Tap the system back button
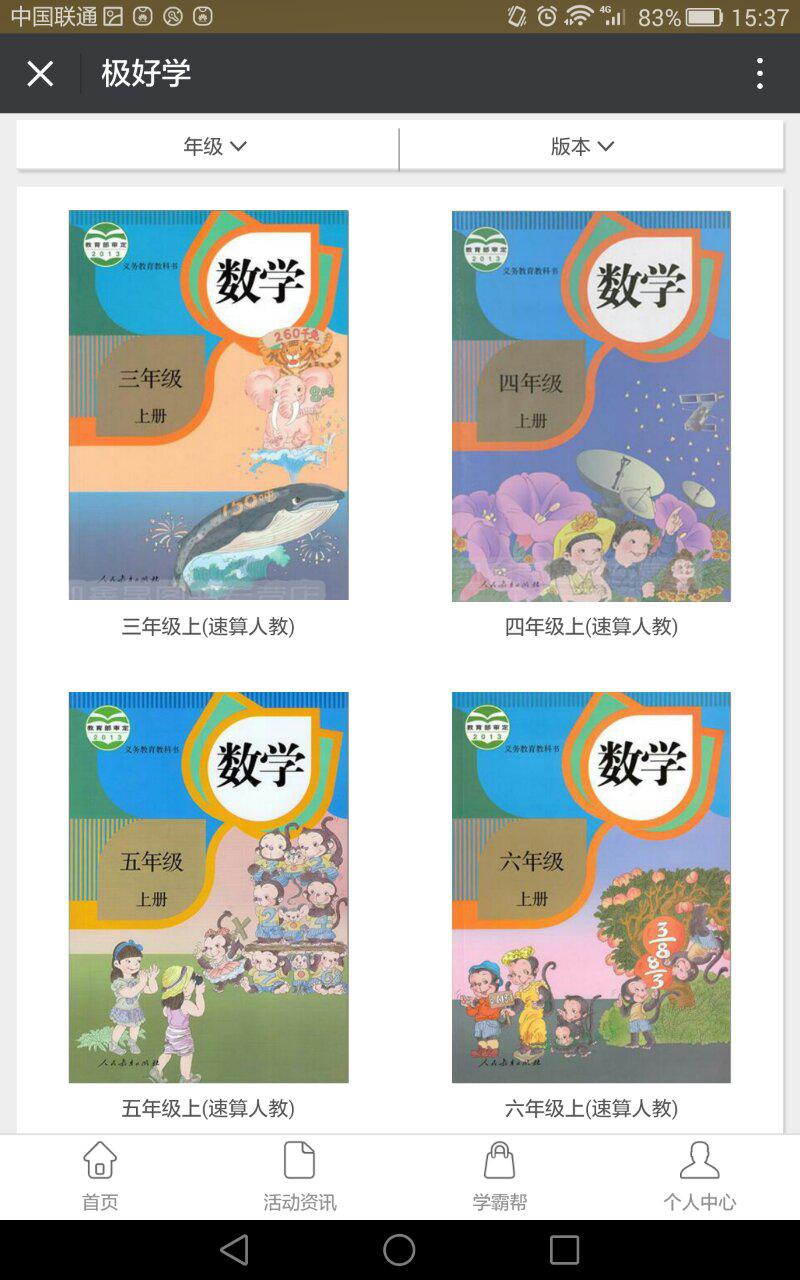Image resolution: width=800 pixels, height=1280 pixels. [234, 1249]
